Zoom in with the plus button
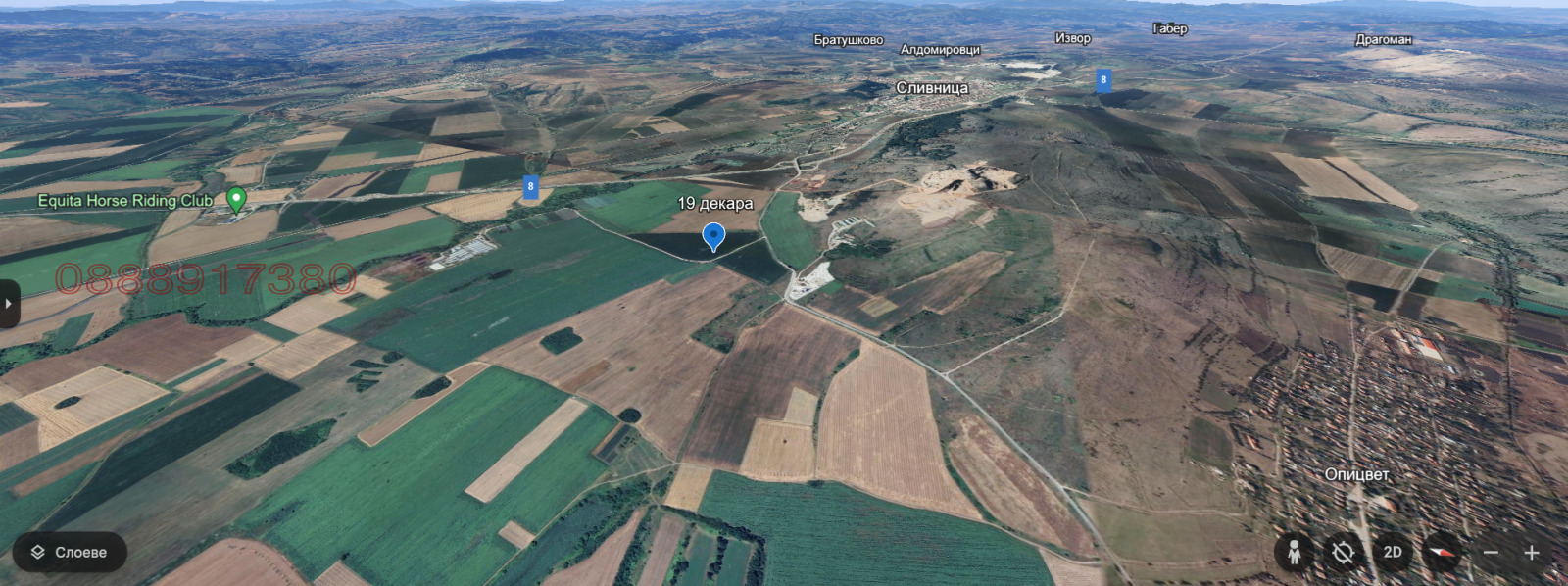The image size is (1568, 586). click(1532, 553)
